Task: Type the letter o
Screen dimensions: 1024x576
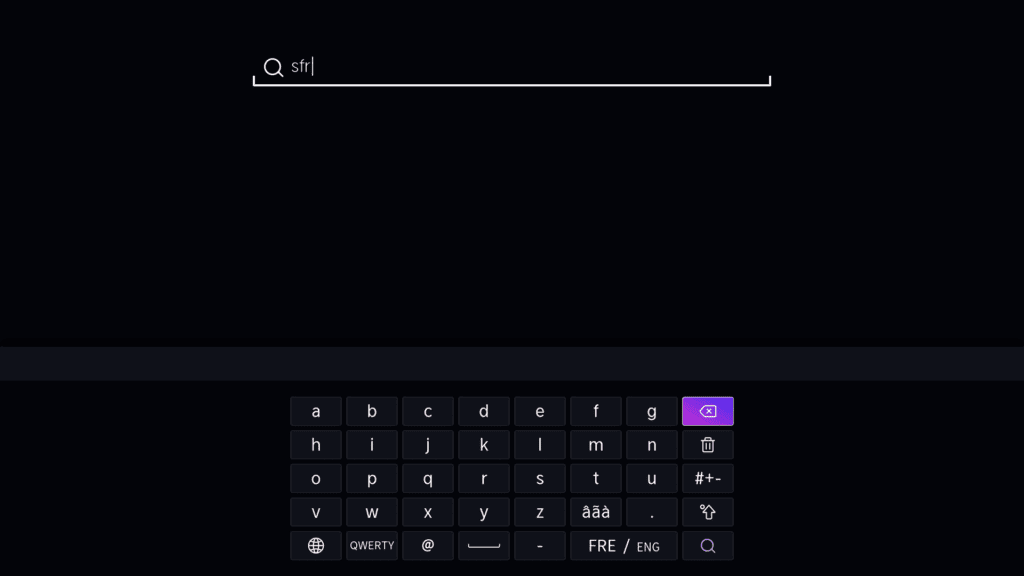Action: [x=316, y=478]
